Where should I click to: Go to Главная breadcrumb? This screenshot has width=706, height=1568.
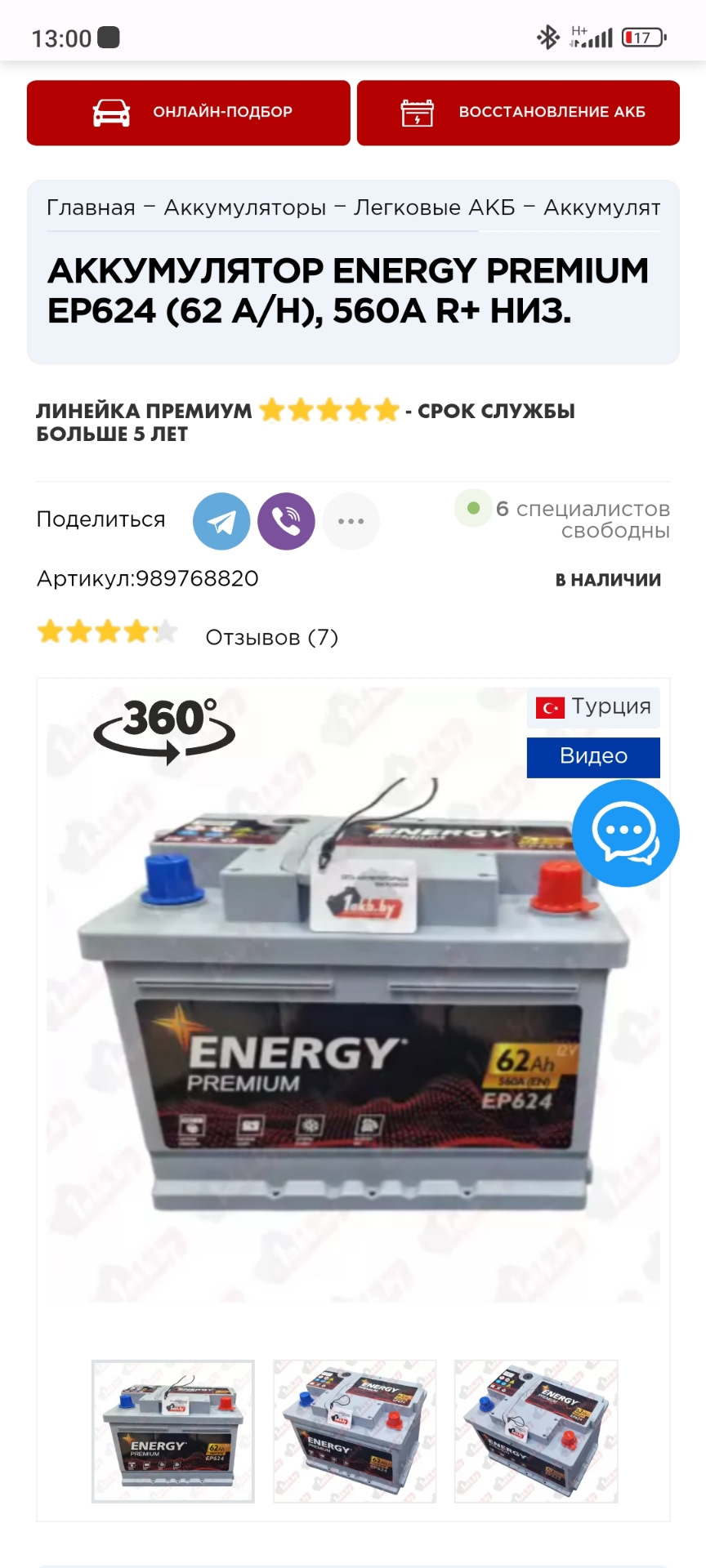coord(91,207)
